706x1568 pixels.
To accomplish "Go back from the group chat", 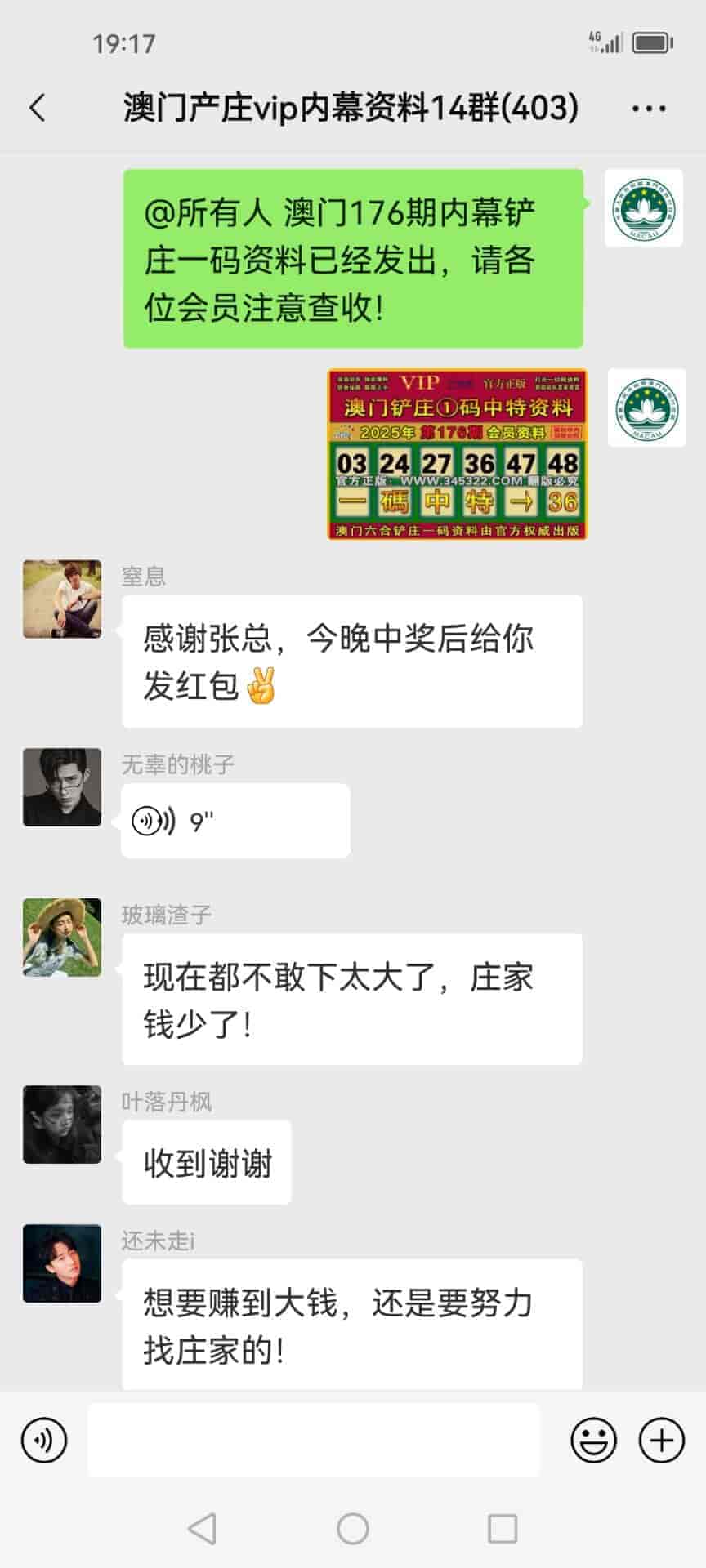I will (x=38, y=108).
